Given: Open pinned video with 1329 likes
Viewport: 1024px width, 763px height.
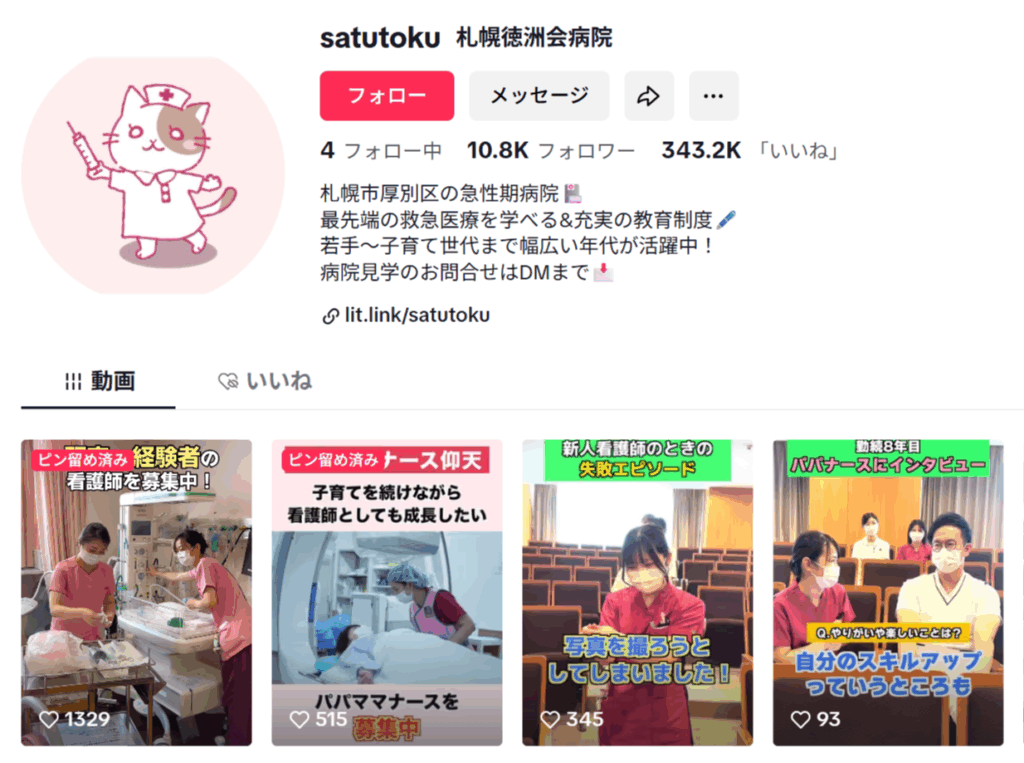Looking at the screenshot, I should pyautogui.click(x=137, y=592).
